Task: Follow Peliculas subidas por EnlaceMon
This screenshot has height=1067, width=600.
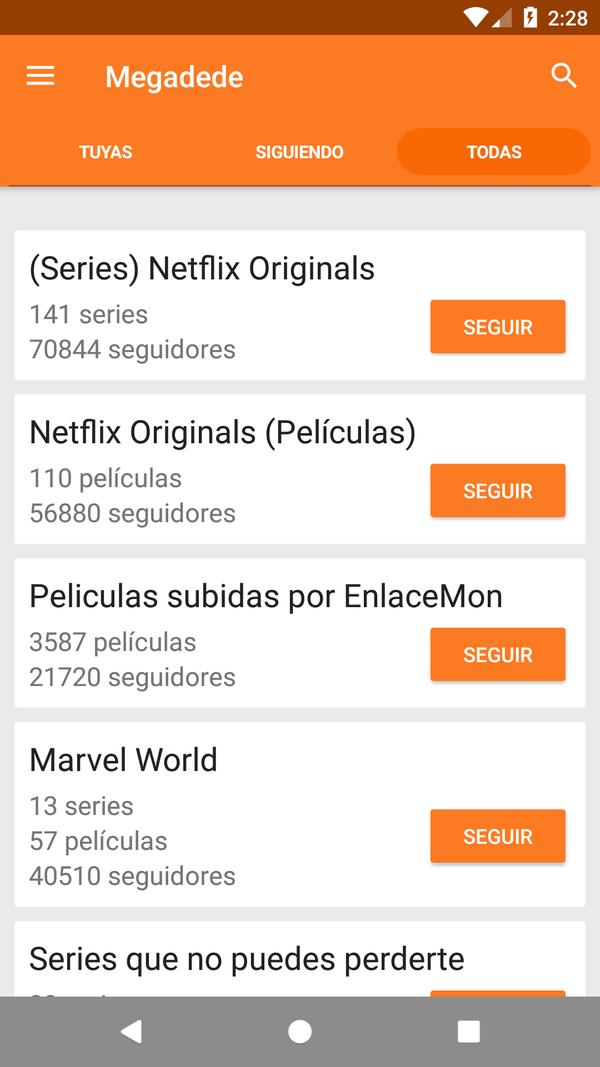Action: [x=497, y=655]
